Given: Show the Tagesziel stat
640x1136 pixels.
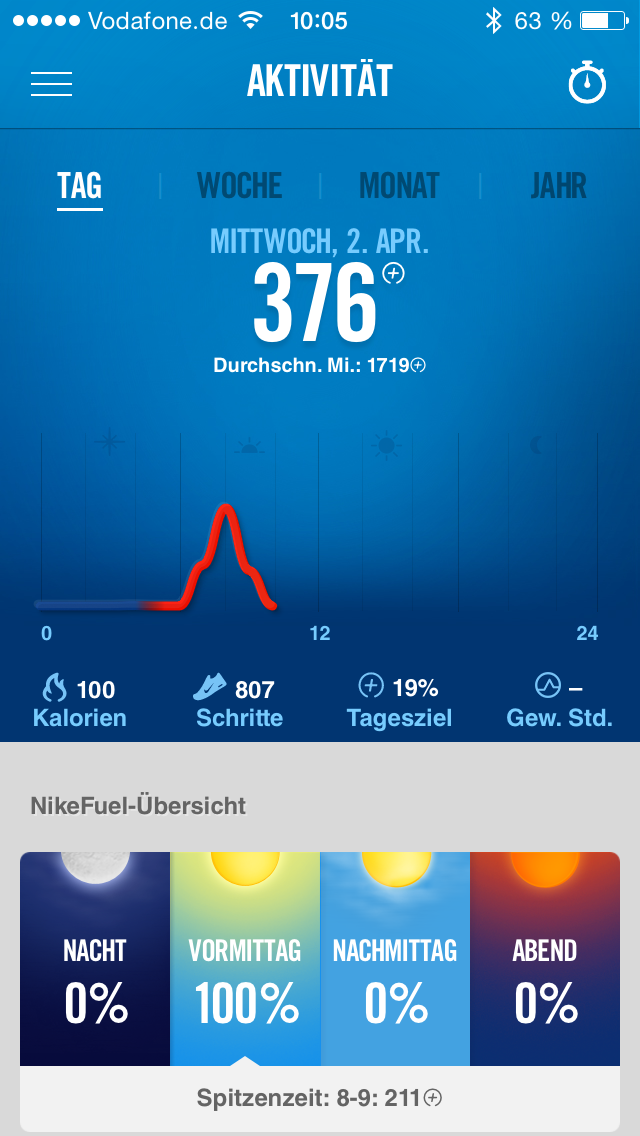Looking at the screenshot, I should [x=399, y=702].
